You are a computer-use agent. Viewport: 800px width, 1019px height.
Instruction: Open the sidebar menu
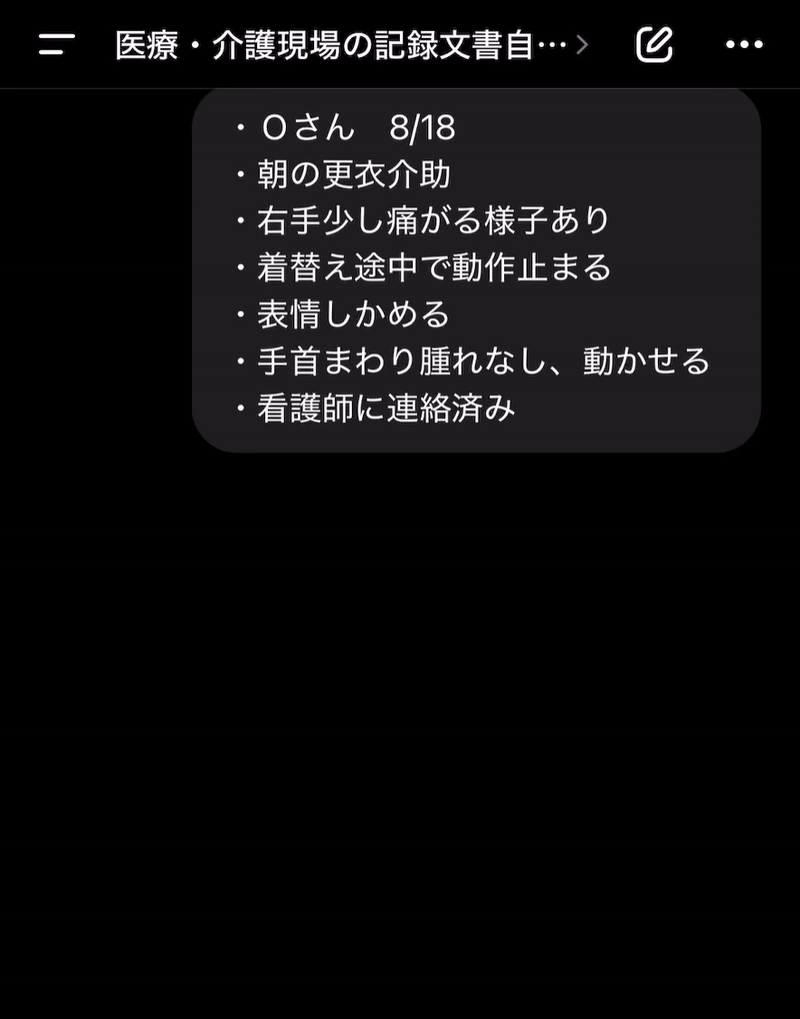[57, 45]
